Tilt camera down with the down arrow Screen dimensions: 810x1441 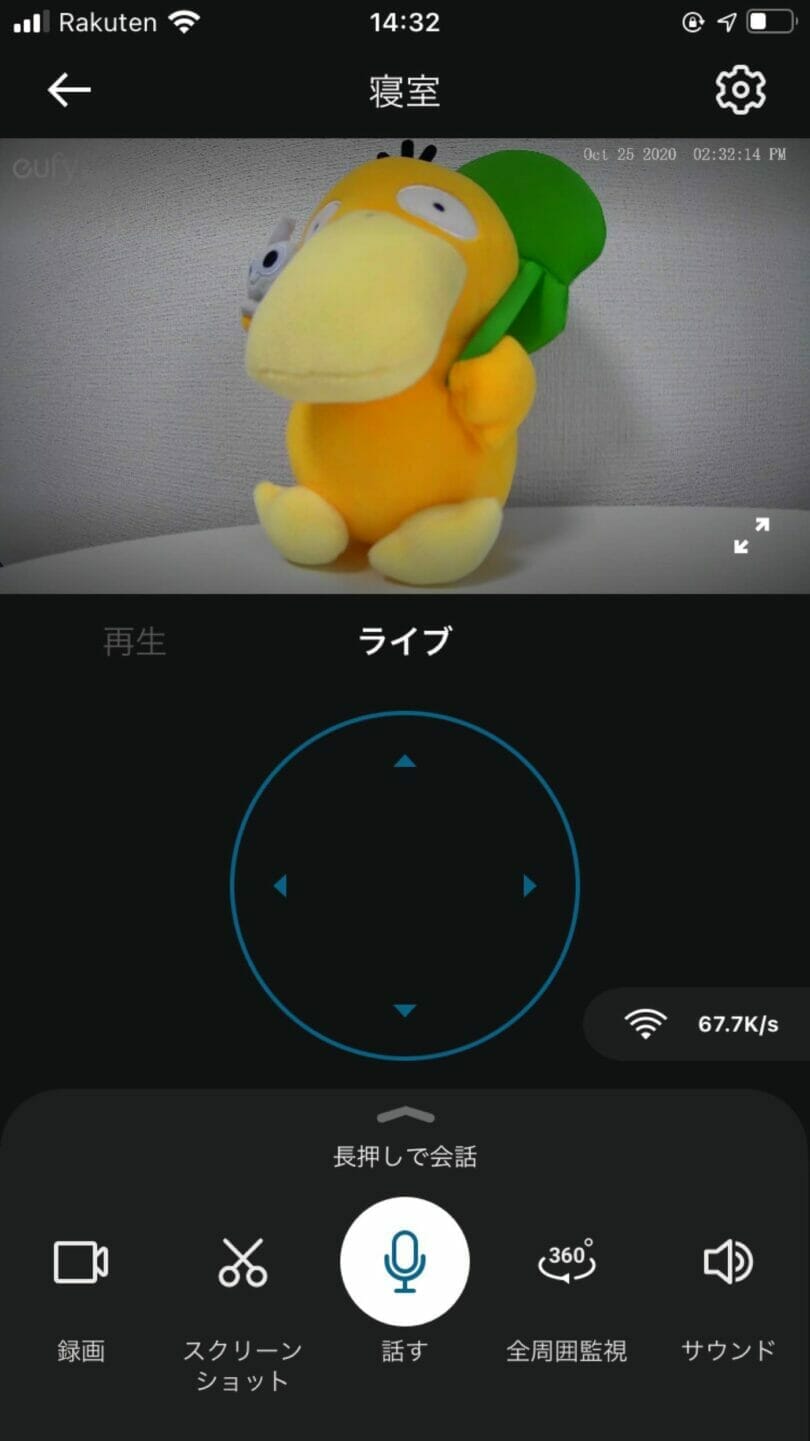[x=404, y=1010]
